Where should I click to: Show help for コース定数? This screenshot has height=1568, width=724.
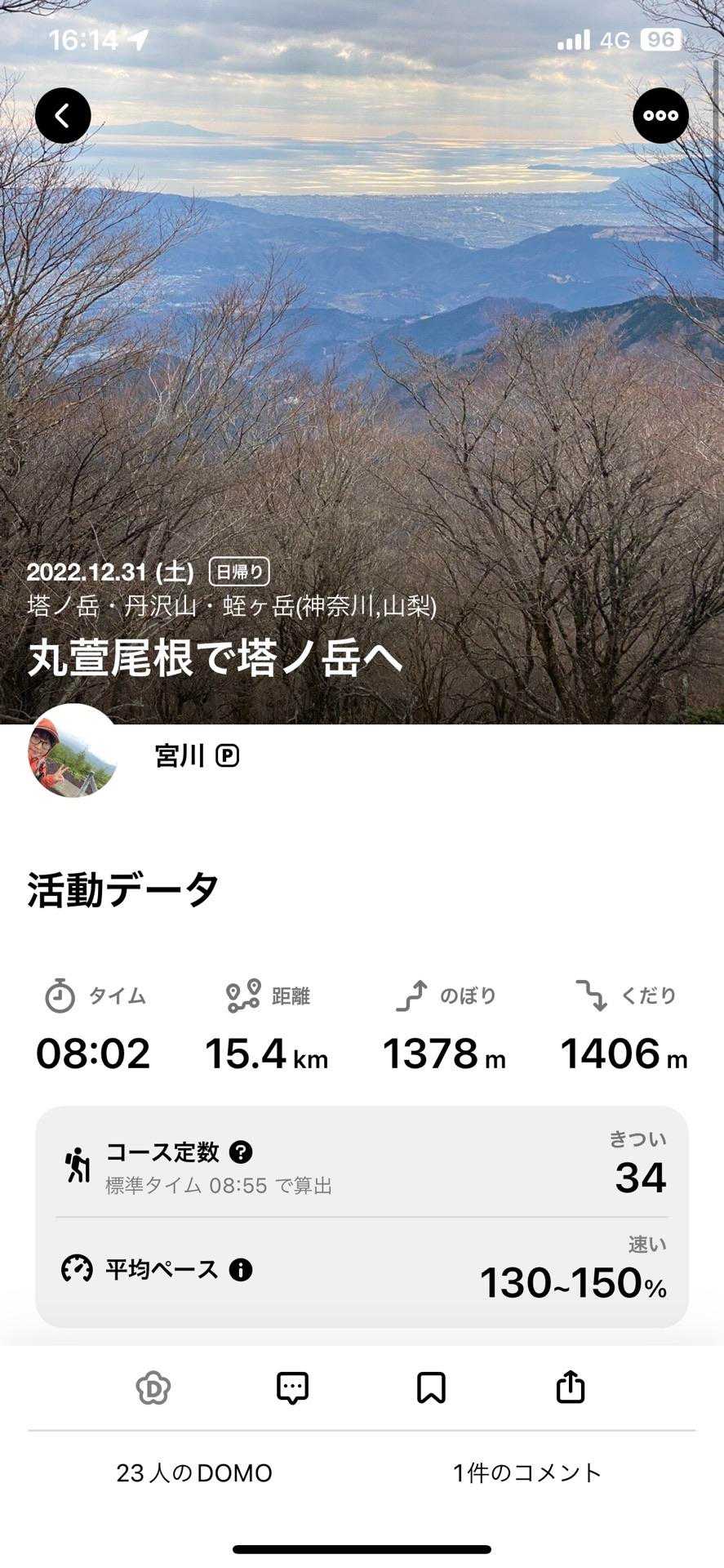click(x=241, y=1152)
